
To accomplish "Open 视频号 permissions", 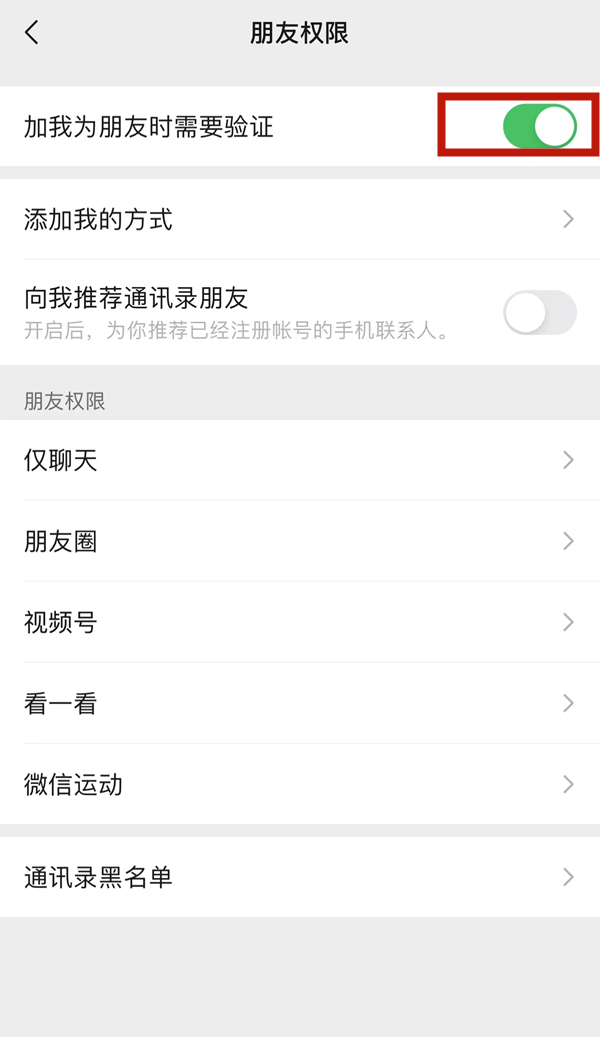I will pos(300,622).
